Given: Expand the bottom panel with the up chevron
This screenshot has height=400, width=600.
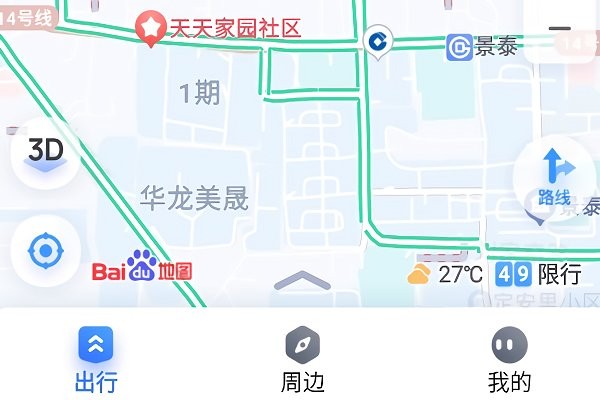Looking at the screenshot, I should coord(301,280).
